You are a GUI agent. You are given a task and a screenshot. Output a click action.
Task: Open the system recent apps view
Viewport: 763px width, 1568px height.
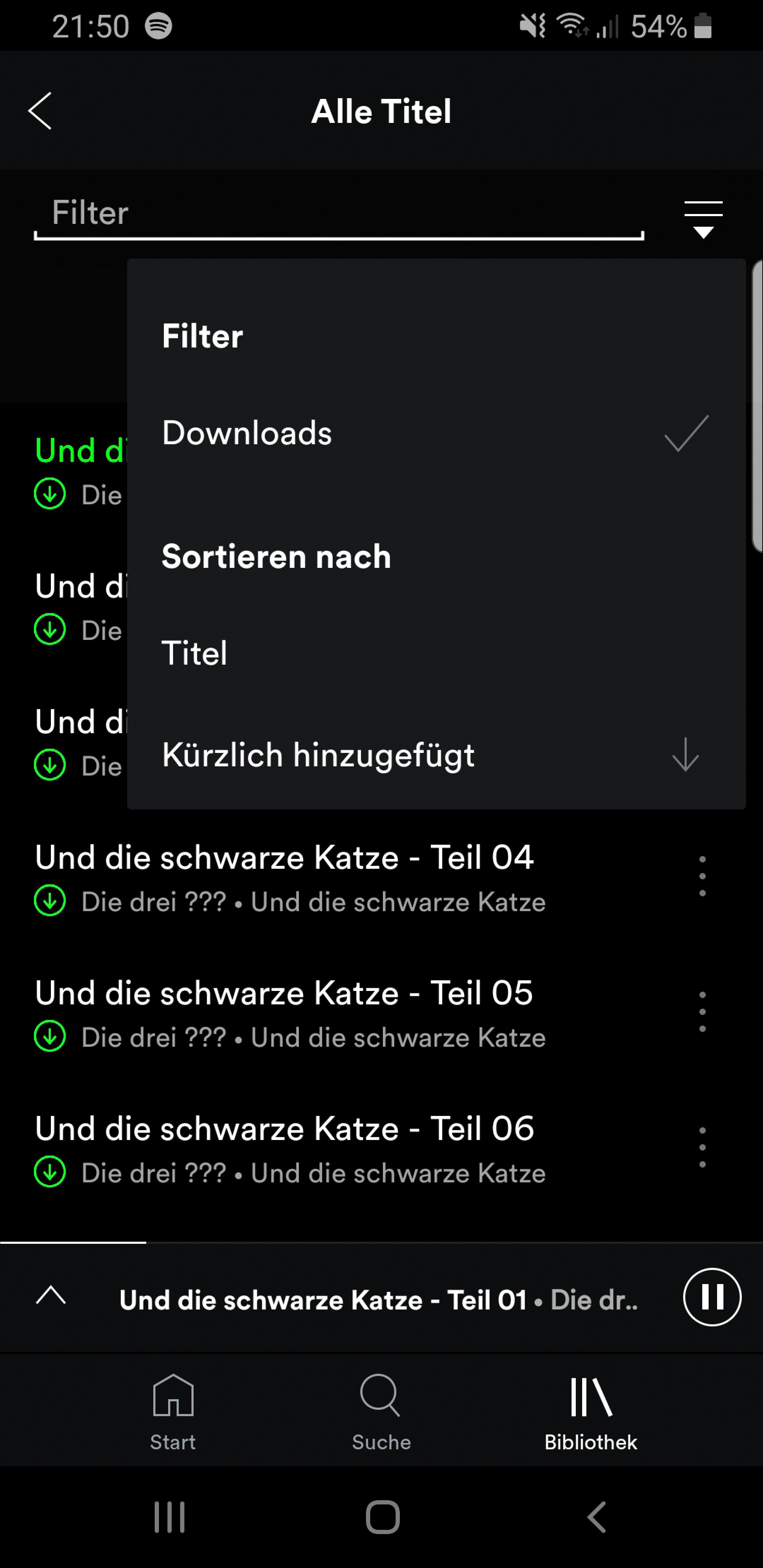(x=169, y=1516)
